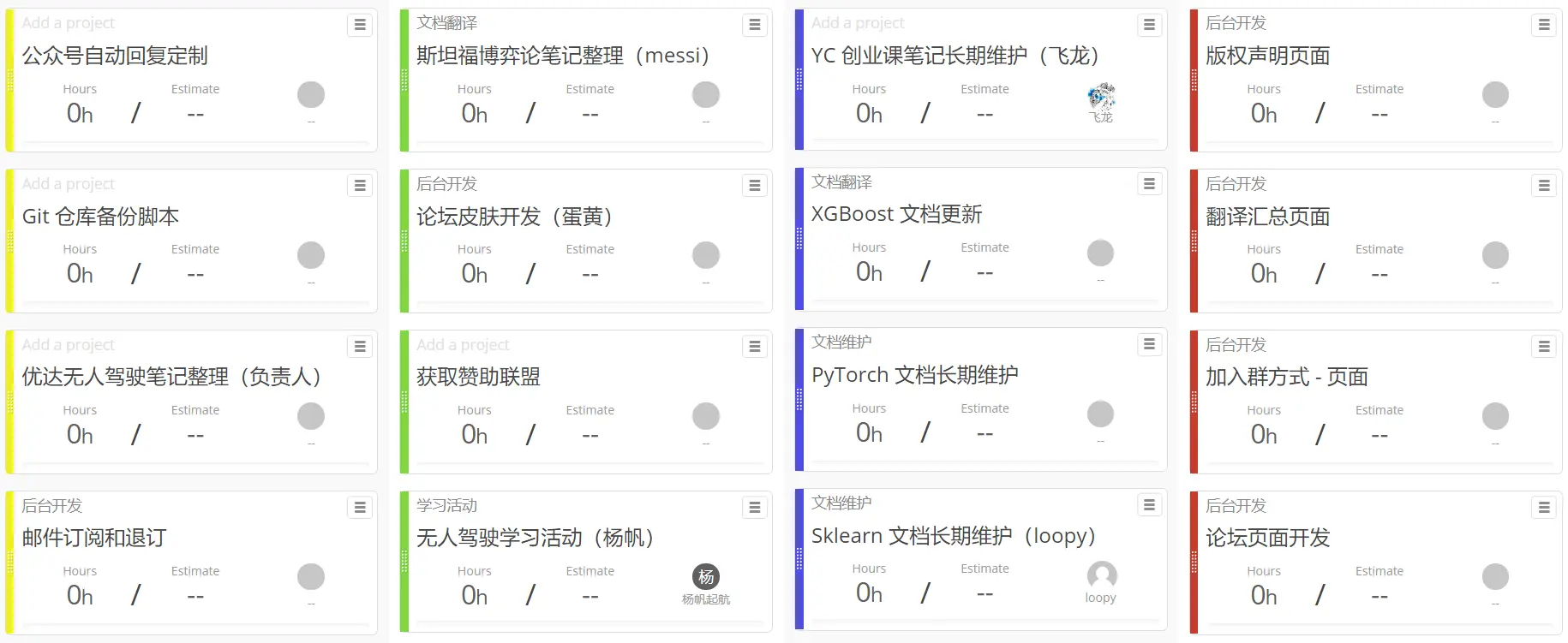This screenshot has height=643, width=1568.
Task: Open the menu on 加入群方式 - 页面 card
Action: coord(1544,347)
